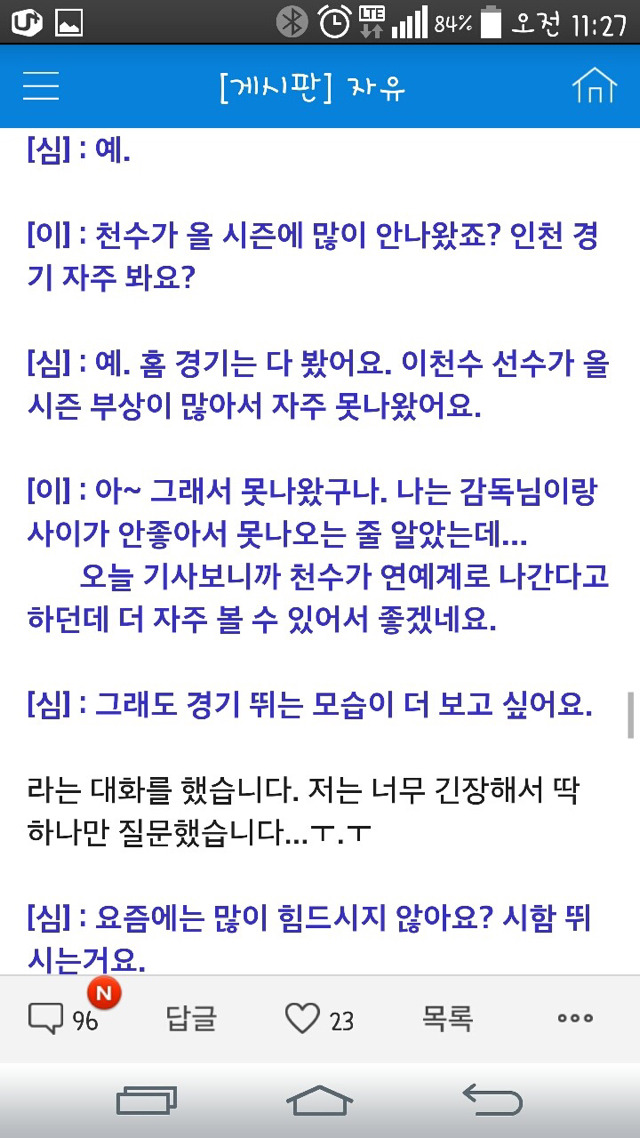Viewport: 640px width, 1138px height.
Task: Go to the home page icon
Action: (594, 86)
